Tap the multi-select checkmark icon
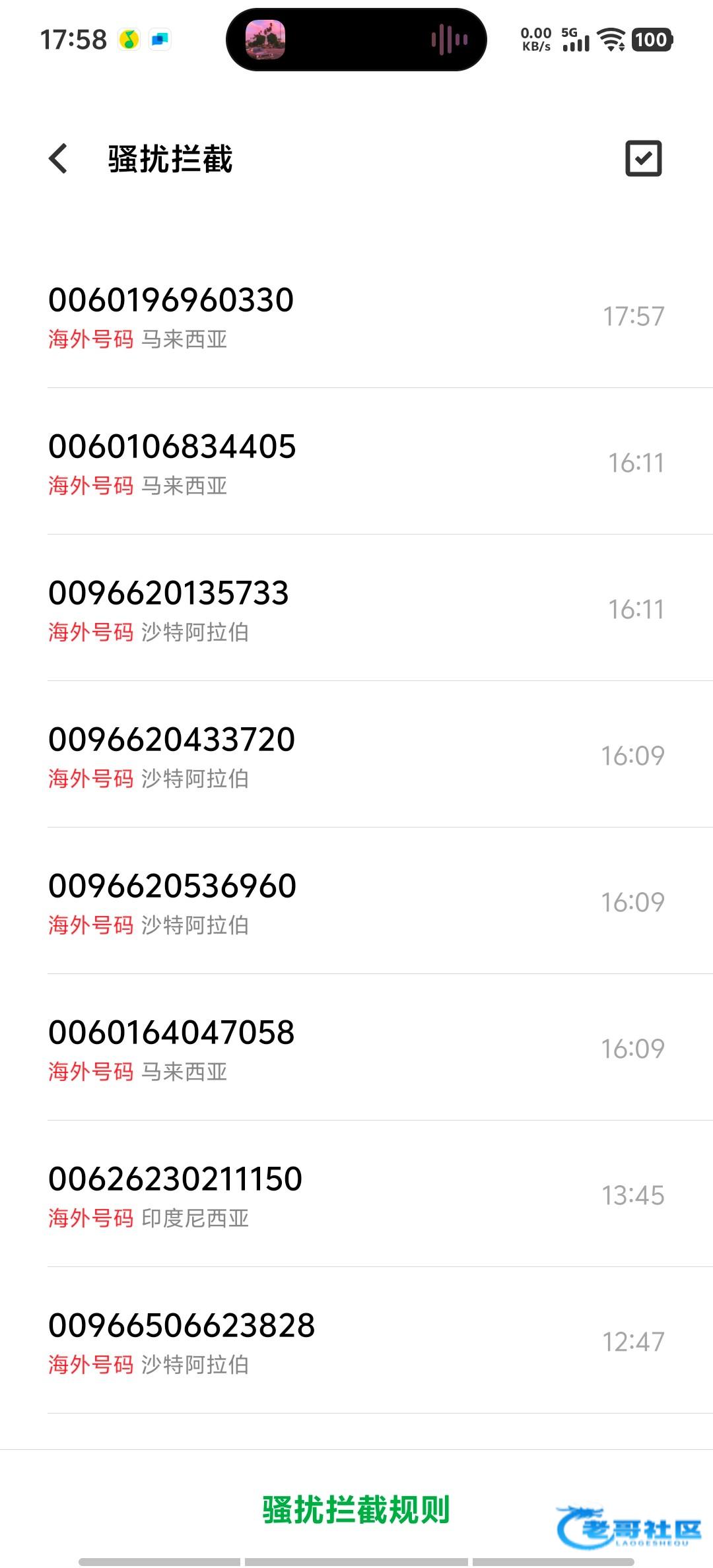The width and height of the screenshot is (713, 1568). tap(643, 159)
